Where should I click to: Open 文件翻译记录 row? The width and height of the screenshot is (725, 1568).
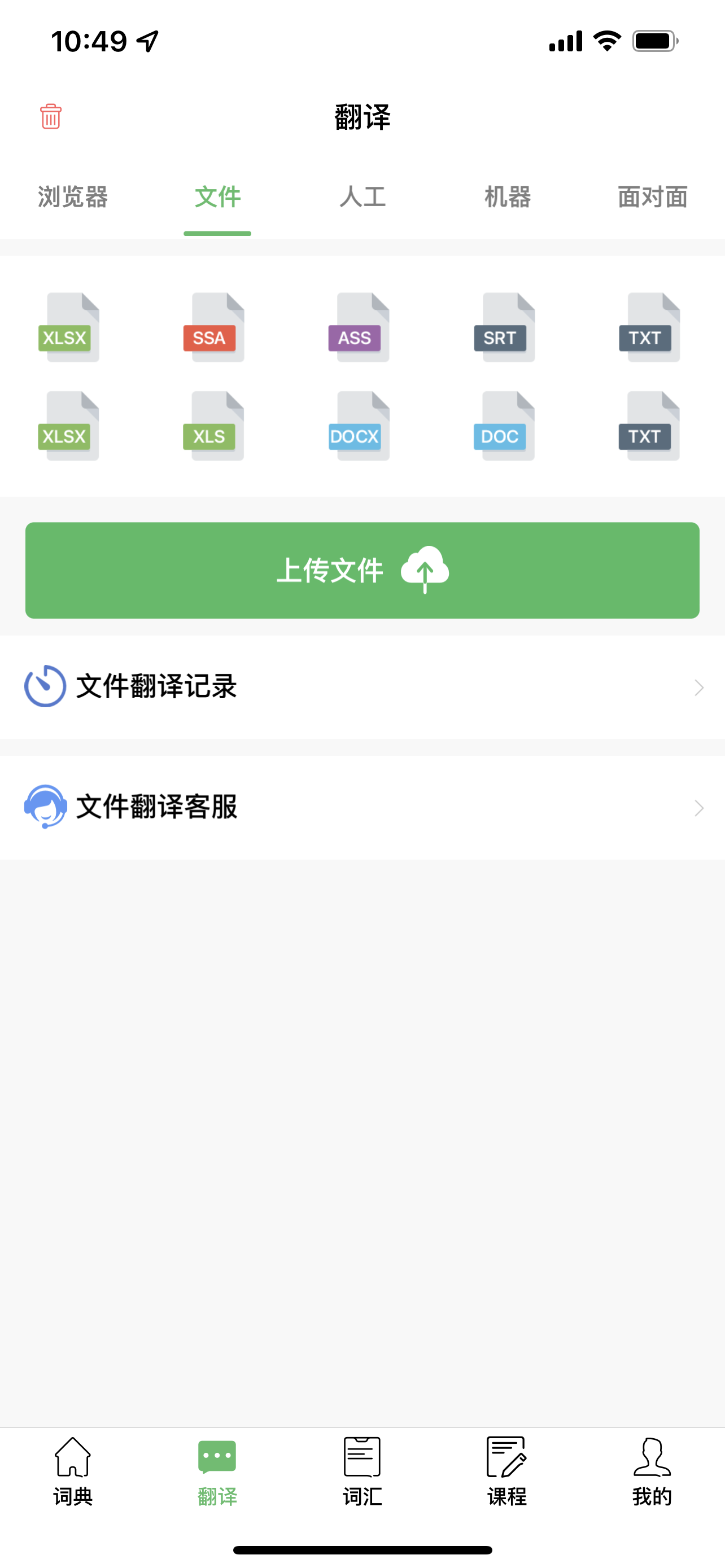point(362,686)
